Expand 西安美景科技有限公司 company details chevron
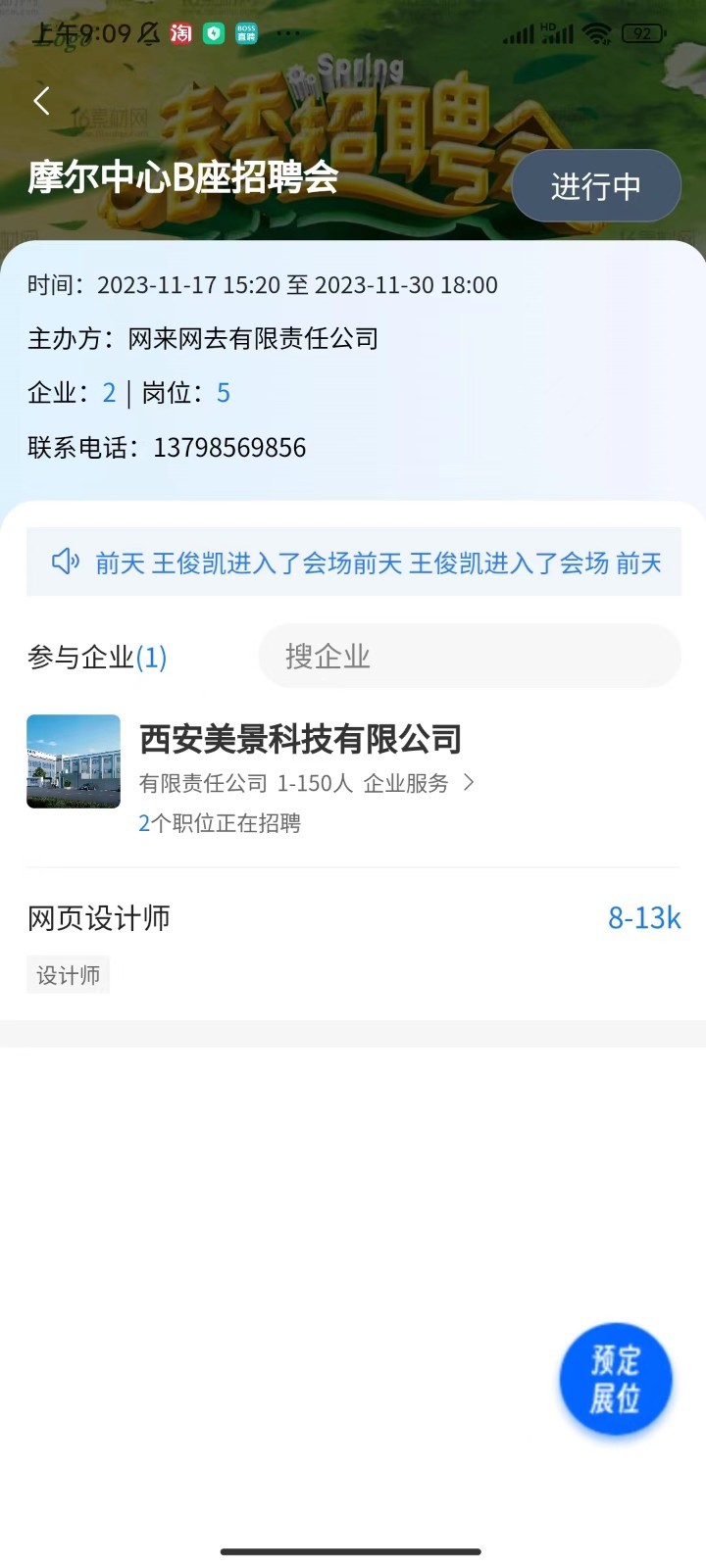 [x=469, y=783]
